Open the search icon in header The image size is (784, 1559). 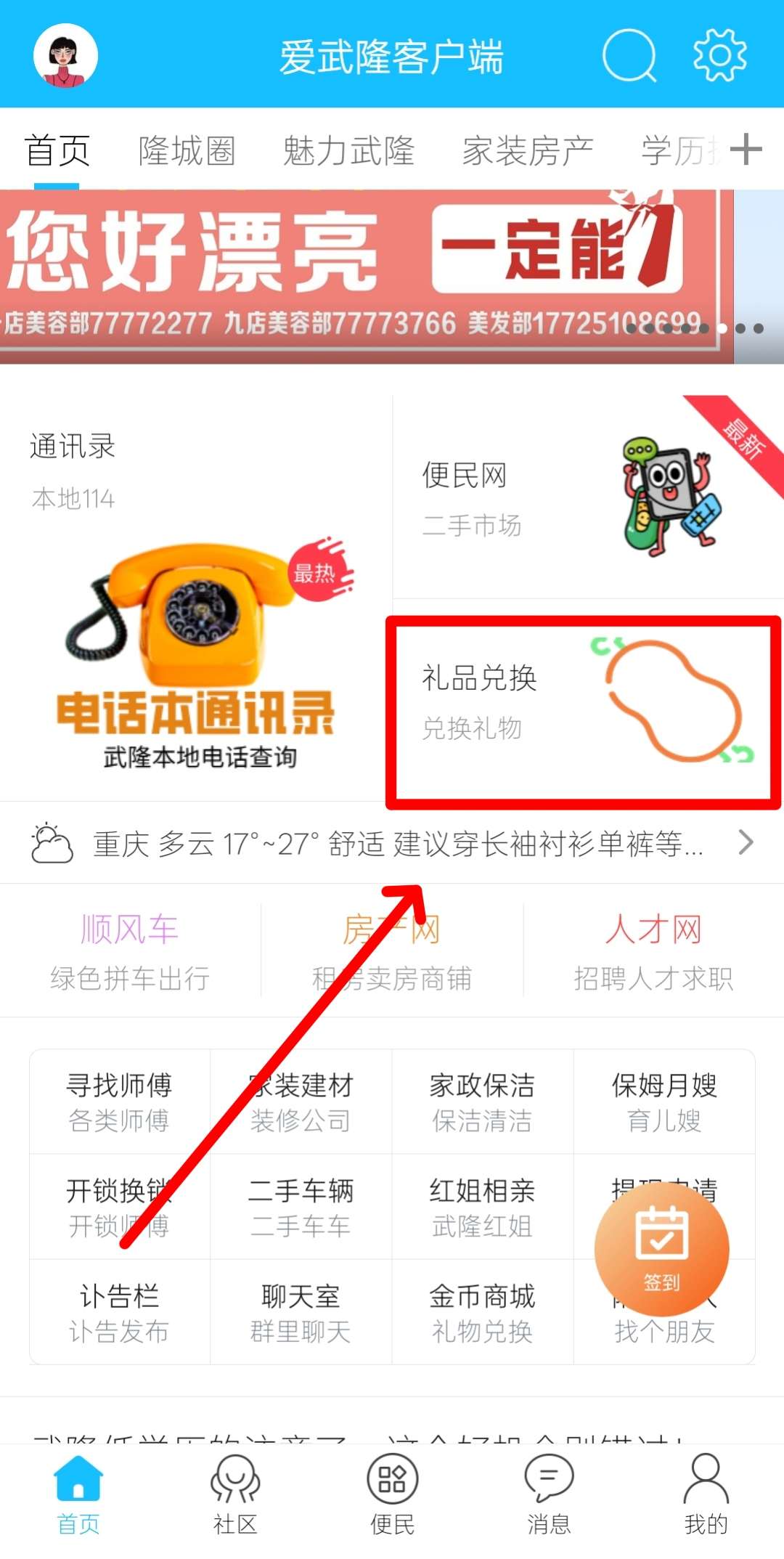[x=629, y=55]
